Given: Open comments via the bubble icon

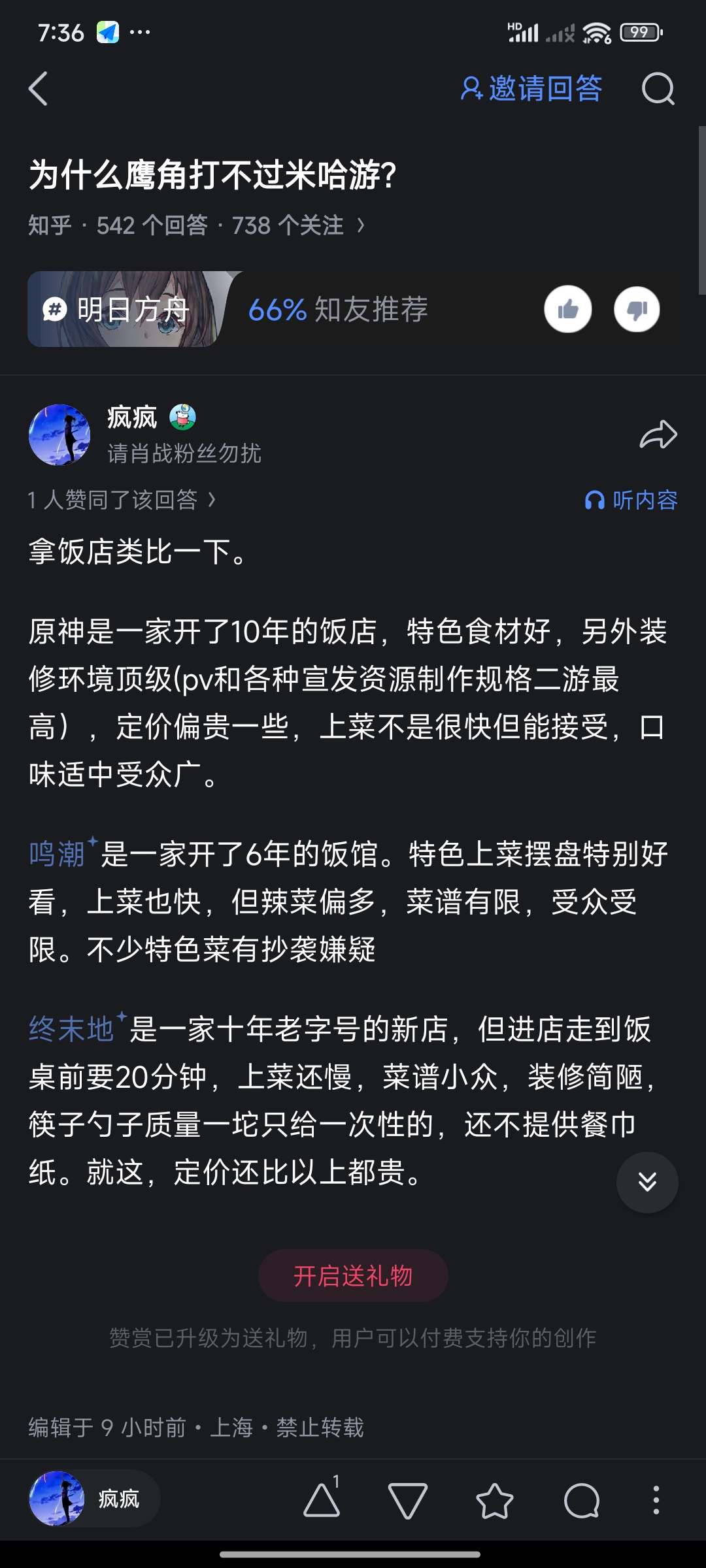Looking at the screenshot, I should click(581, 1499).
